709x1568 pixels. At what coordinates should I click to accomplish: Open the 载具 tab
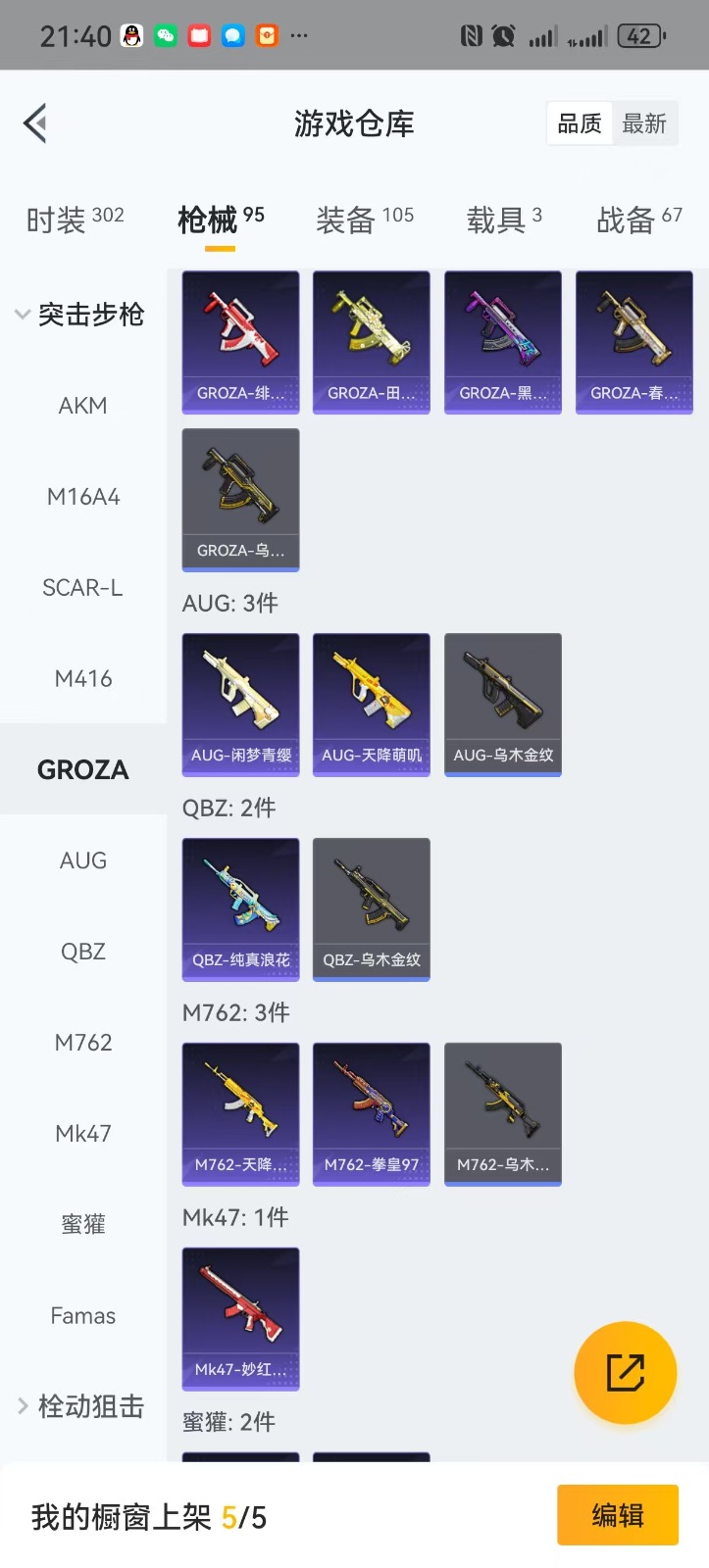click(x=503, y=220)
